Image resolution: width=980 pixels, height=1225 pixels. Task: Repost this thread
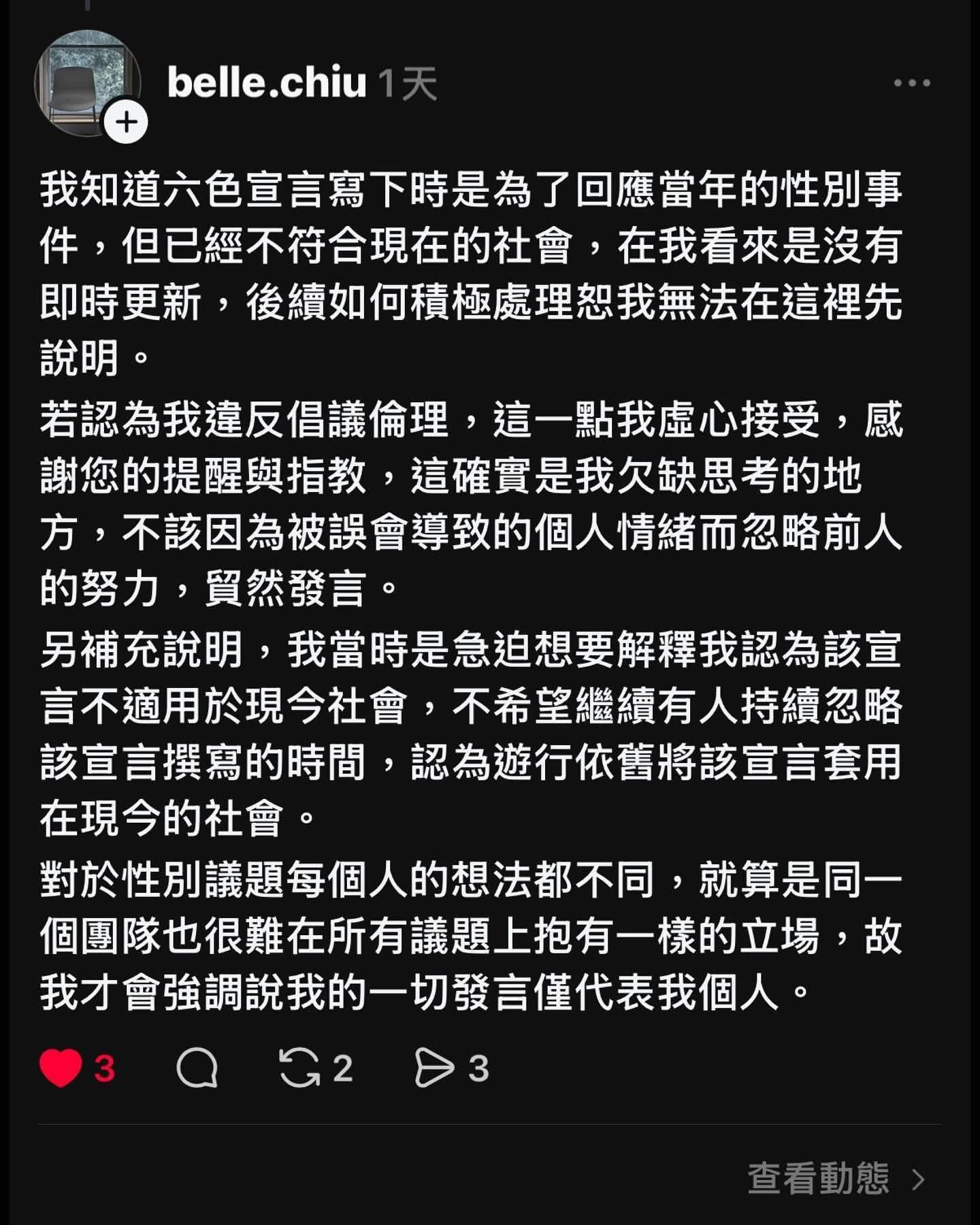click(299, 1068)
